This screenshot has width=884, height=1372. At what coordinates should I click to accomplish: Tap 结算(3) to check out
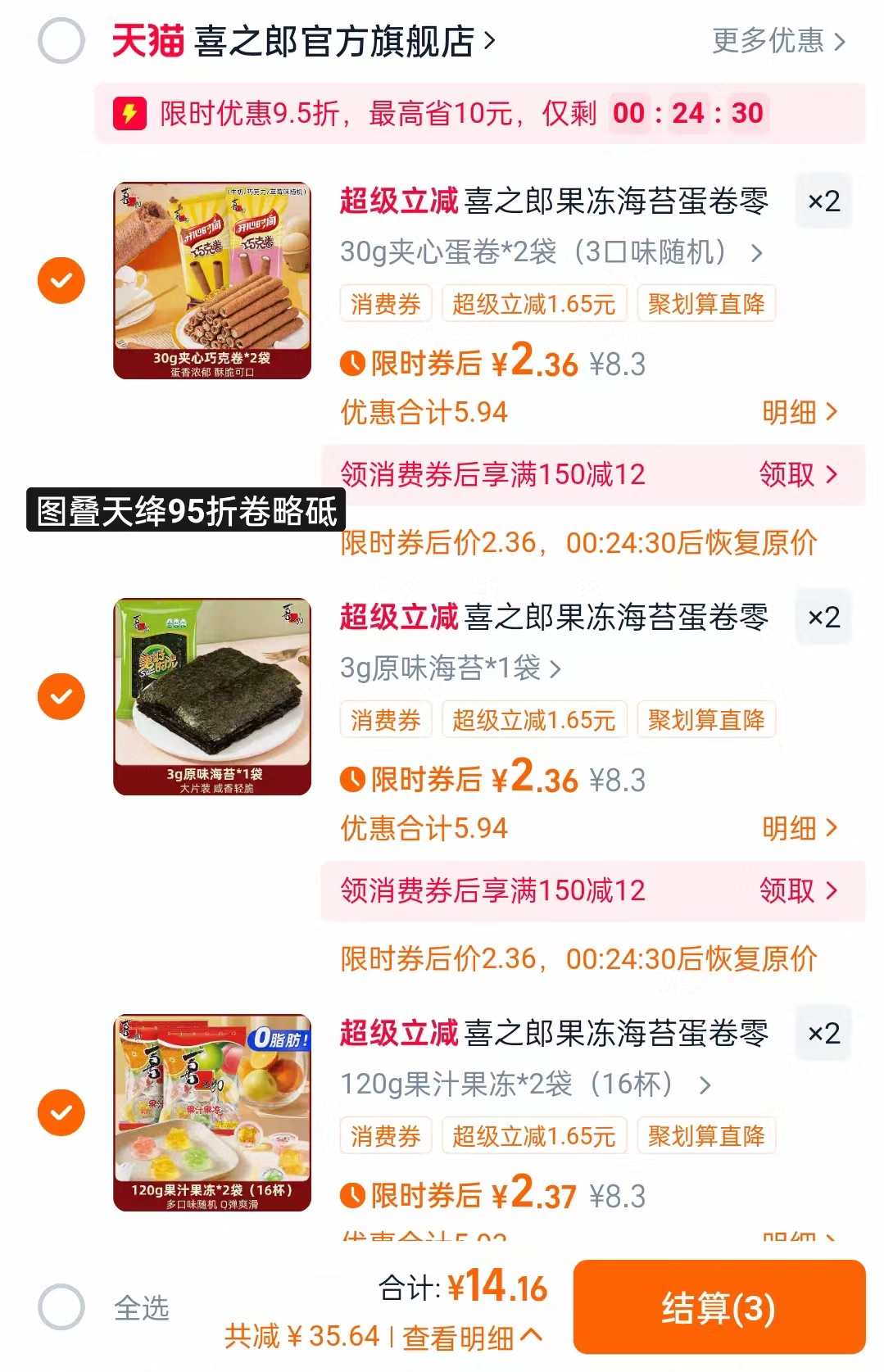point(719,1308)
